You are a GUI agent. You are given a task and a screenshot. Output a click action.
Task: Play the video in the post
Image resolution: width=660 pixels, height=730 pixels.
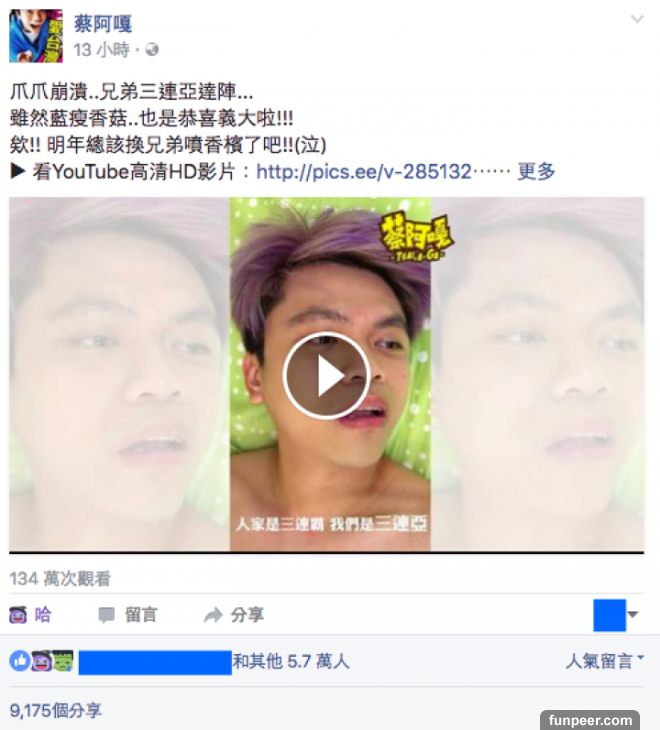(x=326, y=375)
